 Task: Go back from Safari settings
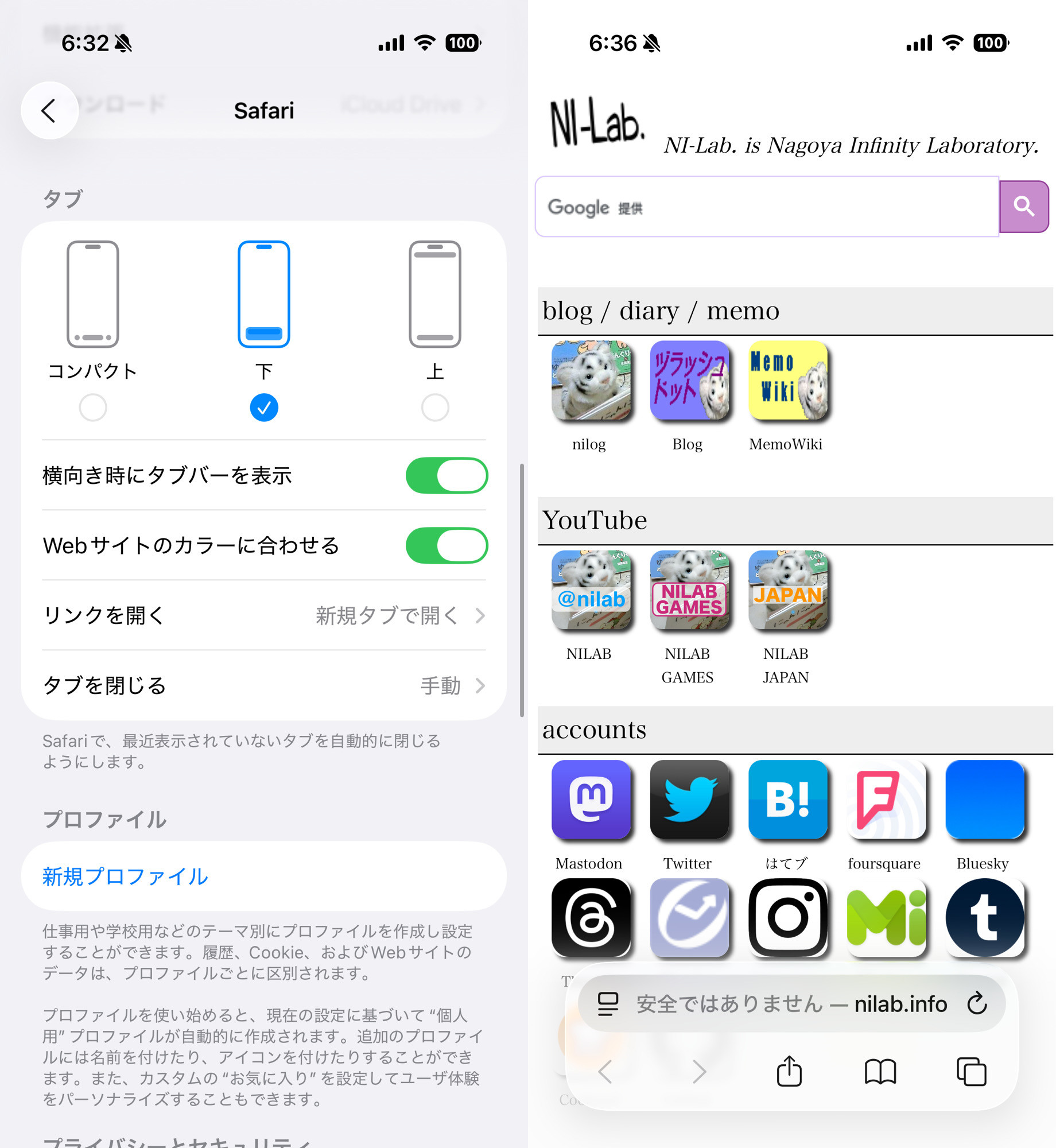coord(49,111)
